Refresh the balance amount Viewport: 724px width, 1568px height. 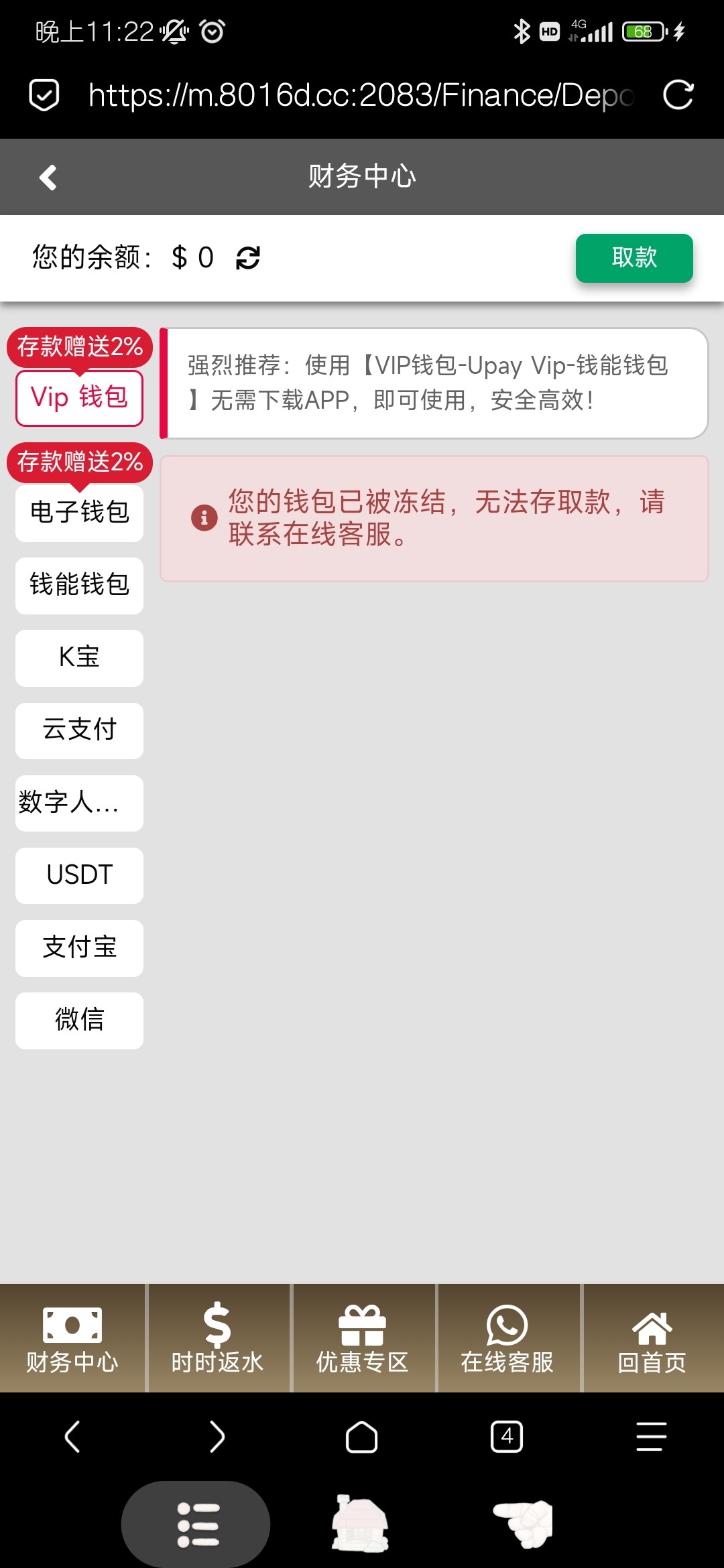pos(248,258)
